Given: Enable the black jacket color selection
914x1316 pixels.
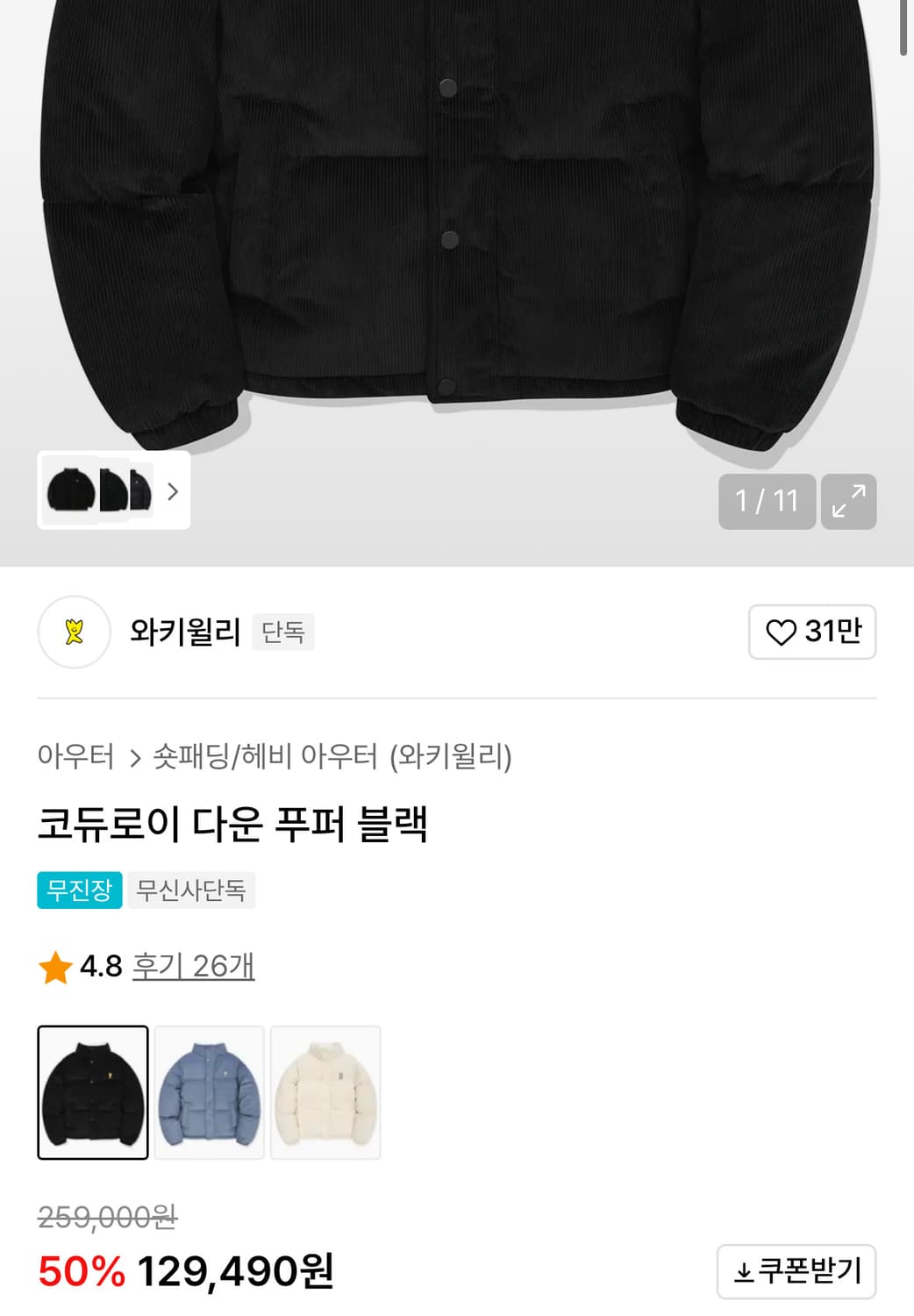Looking at the screenshot, I should [93, 1091].
